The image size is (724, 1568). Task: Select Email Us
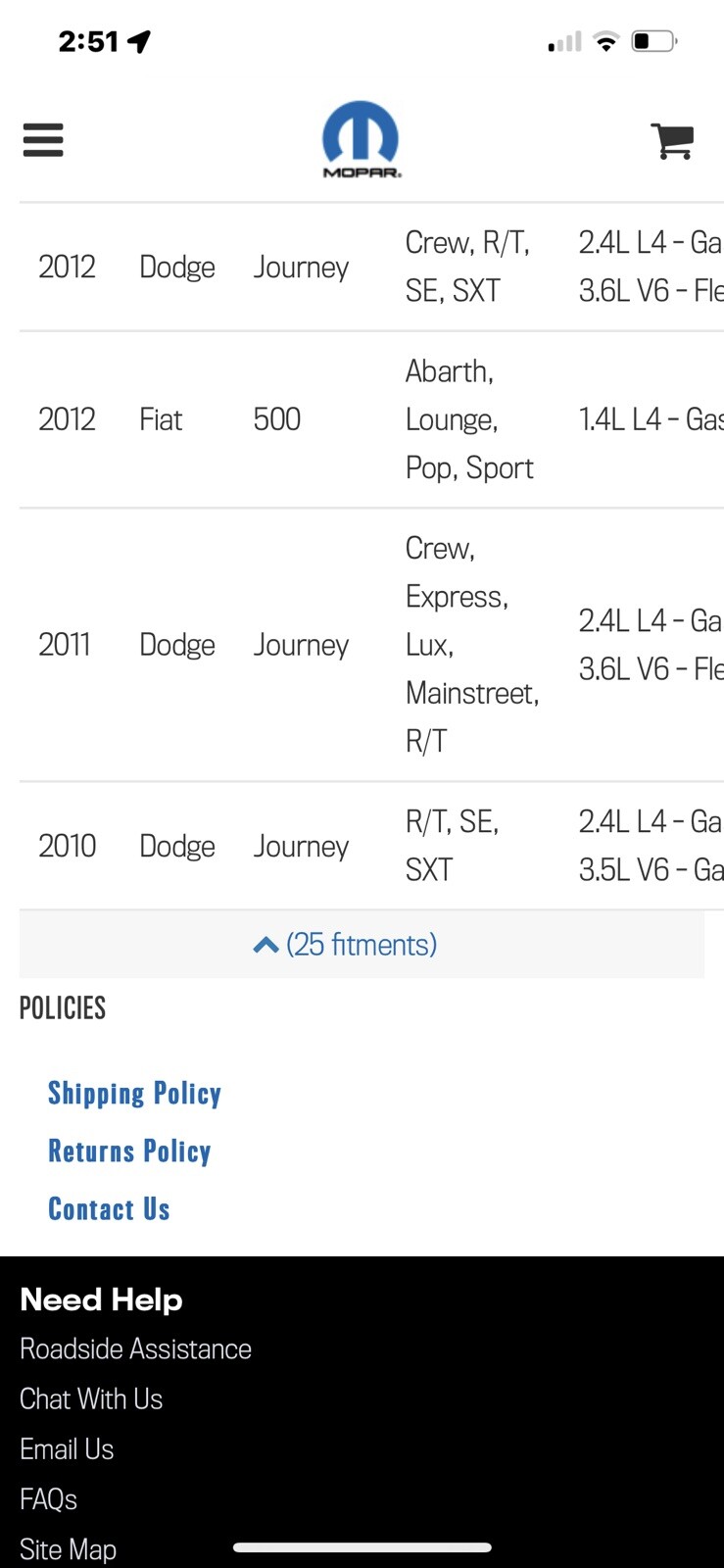click(x=67, y=1449)
